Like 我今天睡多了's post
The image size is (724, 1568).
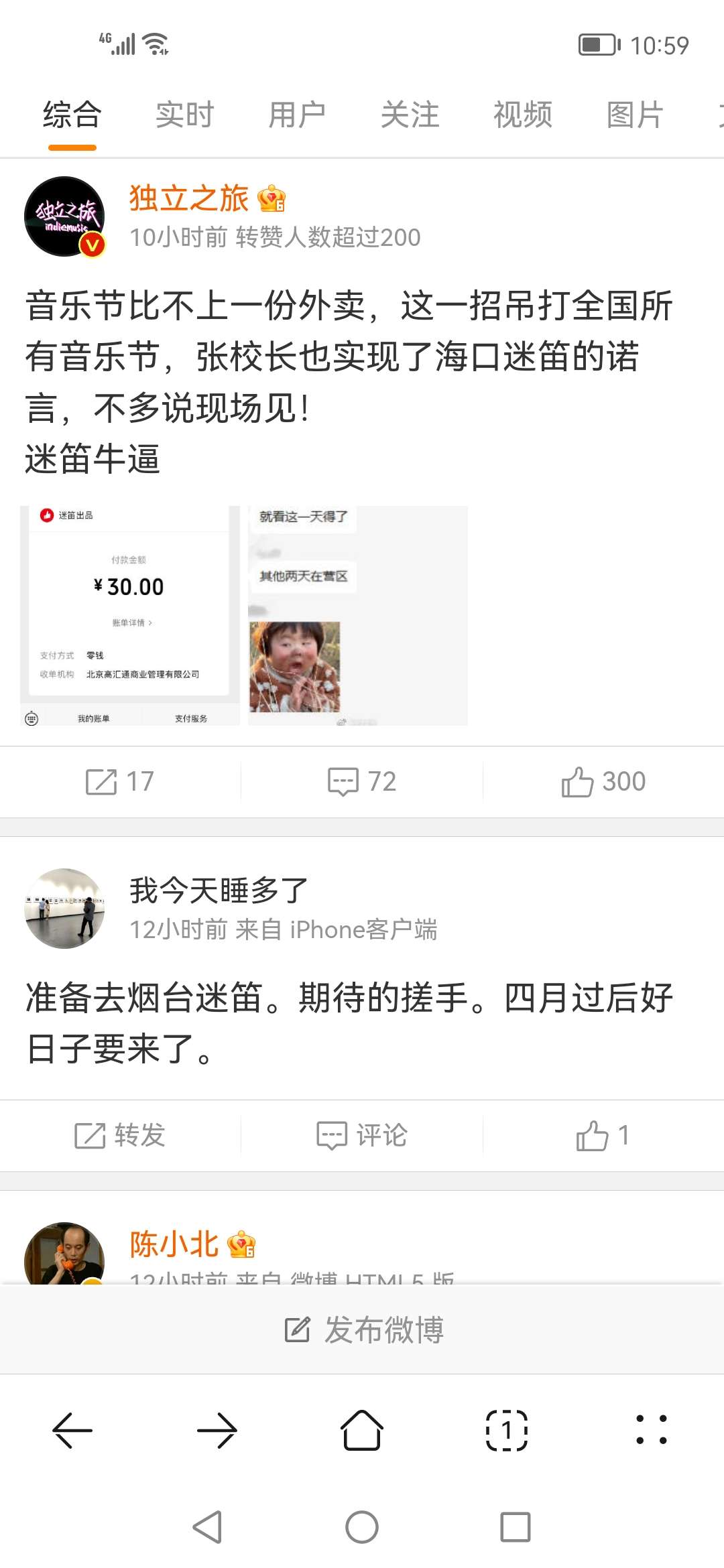603,1135
